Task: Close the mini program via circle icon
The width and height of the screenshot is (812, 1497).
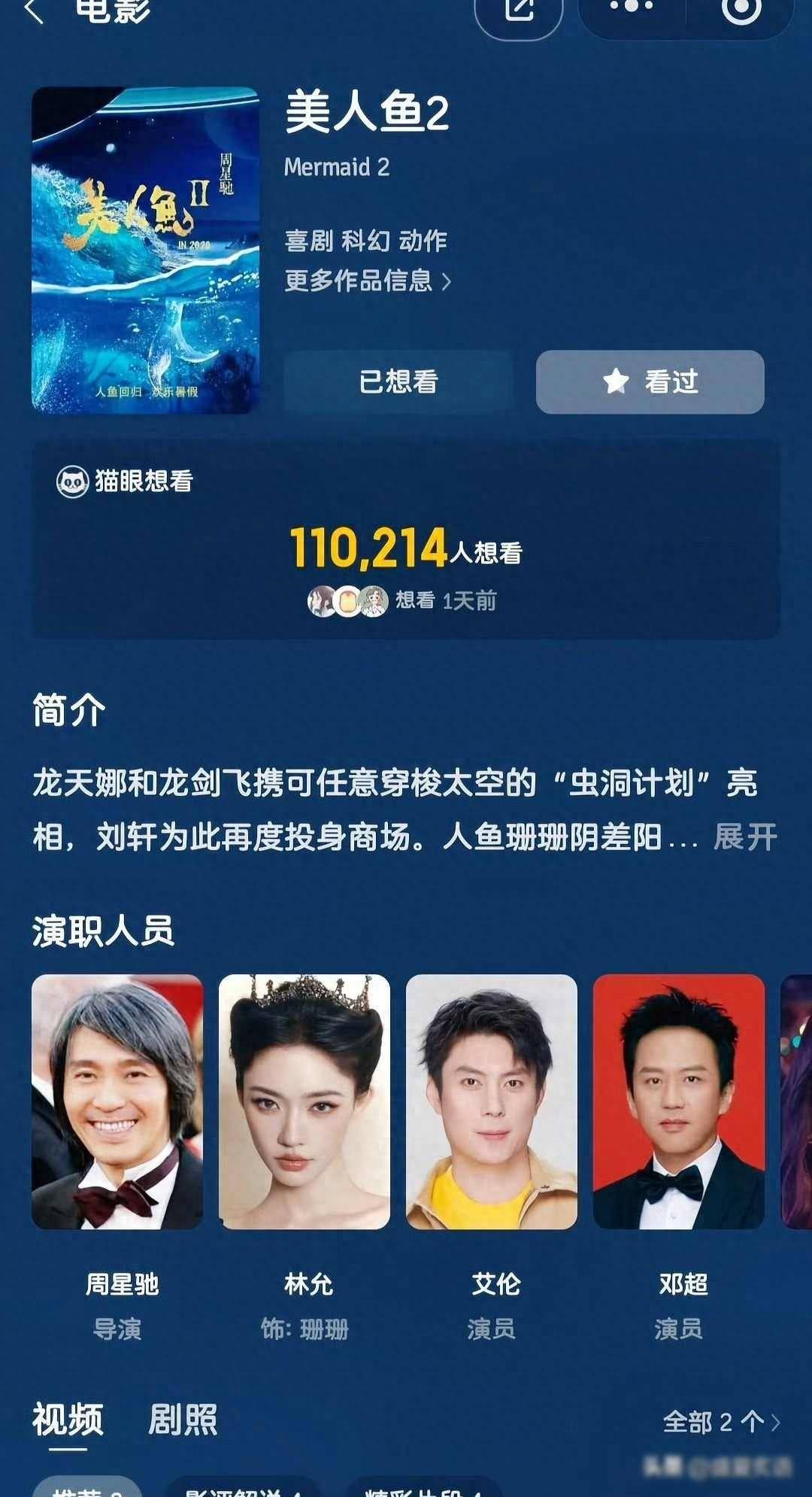Action: (741, 9)
